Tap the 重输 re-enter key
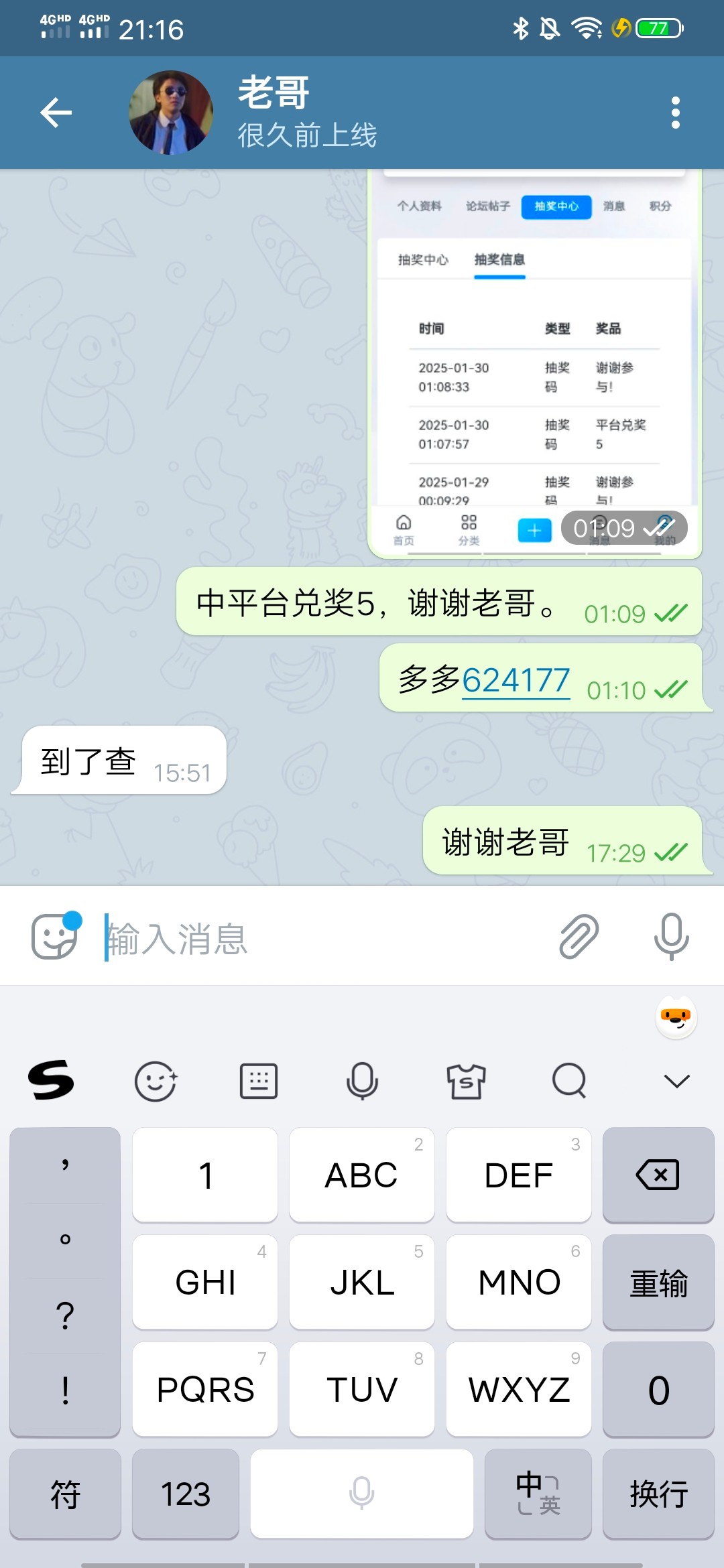 click(658, 1282)
